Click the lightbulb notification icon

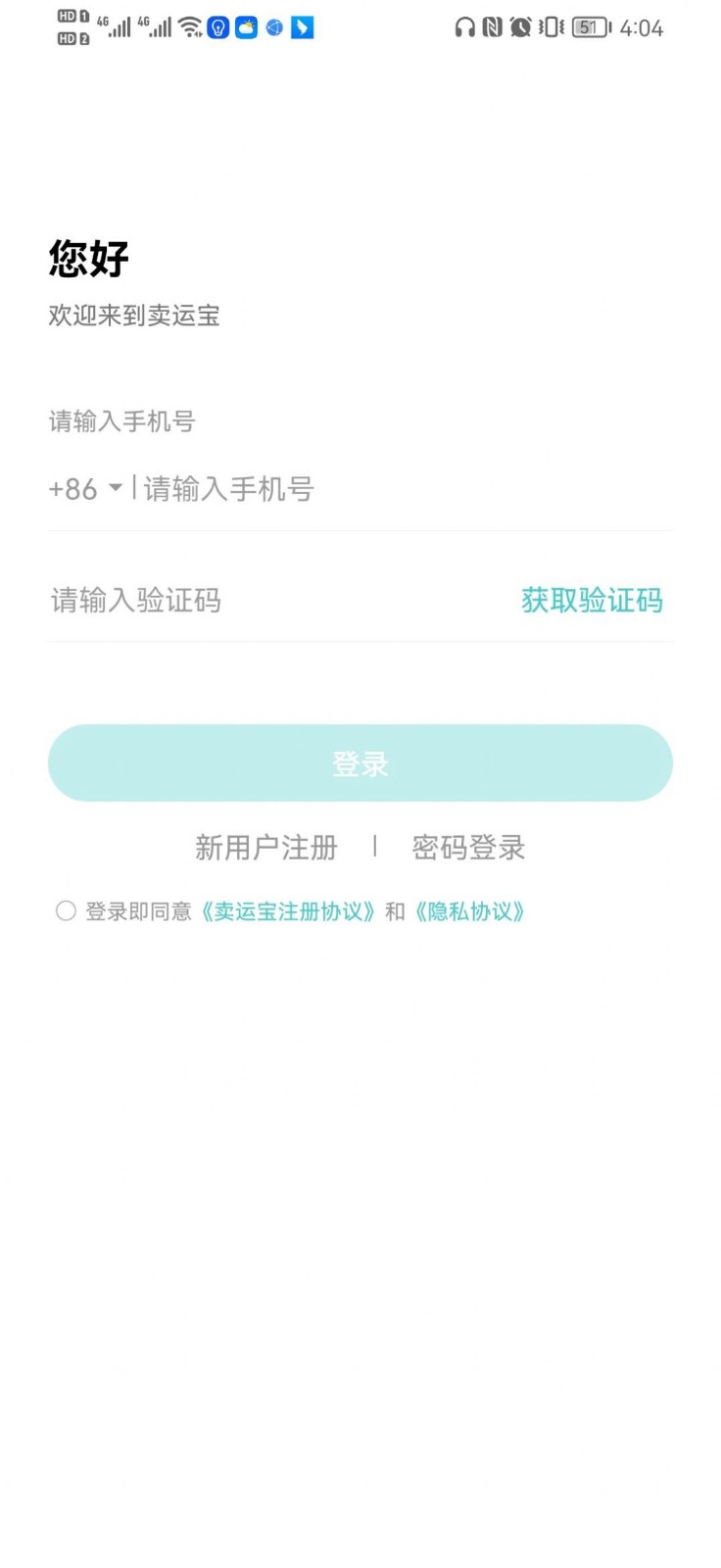click(x=217, y=26)
